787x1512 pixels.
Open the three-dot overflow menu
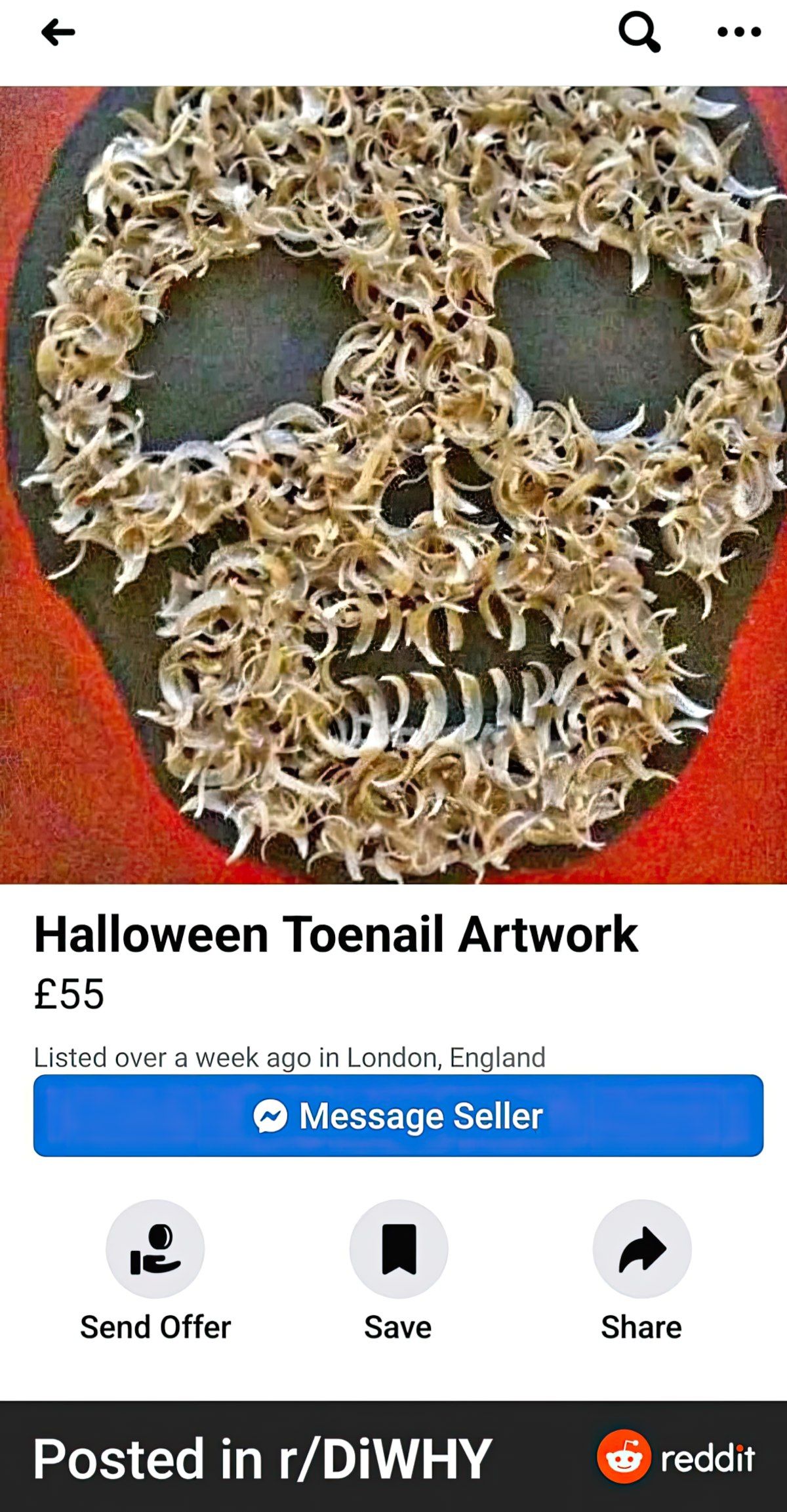tap(738, 31)
